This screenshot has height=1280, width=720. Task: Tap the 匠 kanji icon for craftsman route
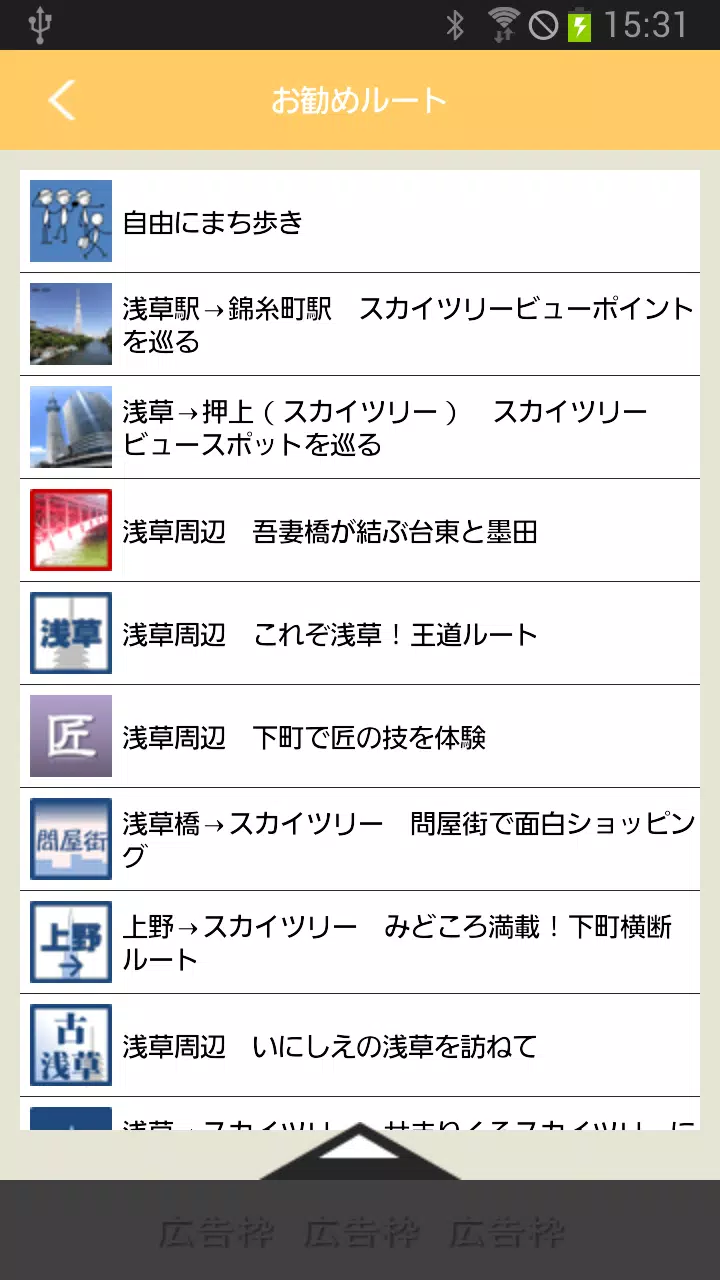[70, 736]
